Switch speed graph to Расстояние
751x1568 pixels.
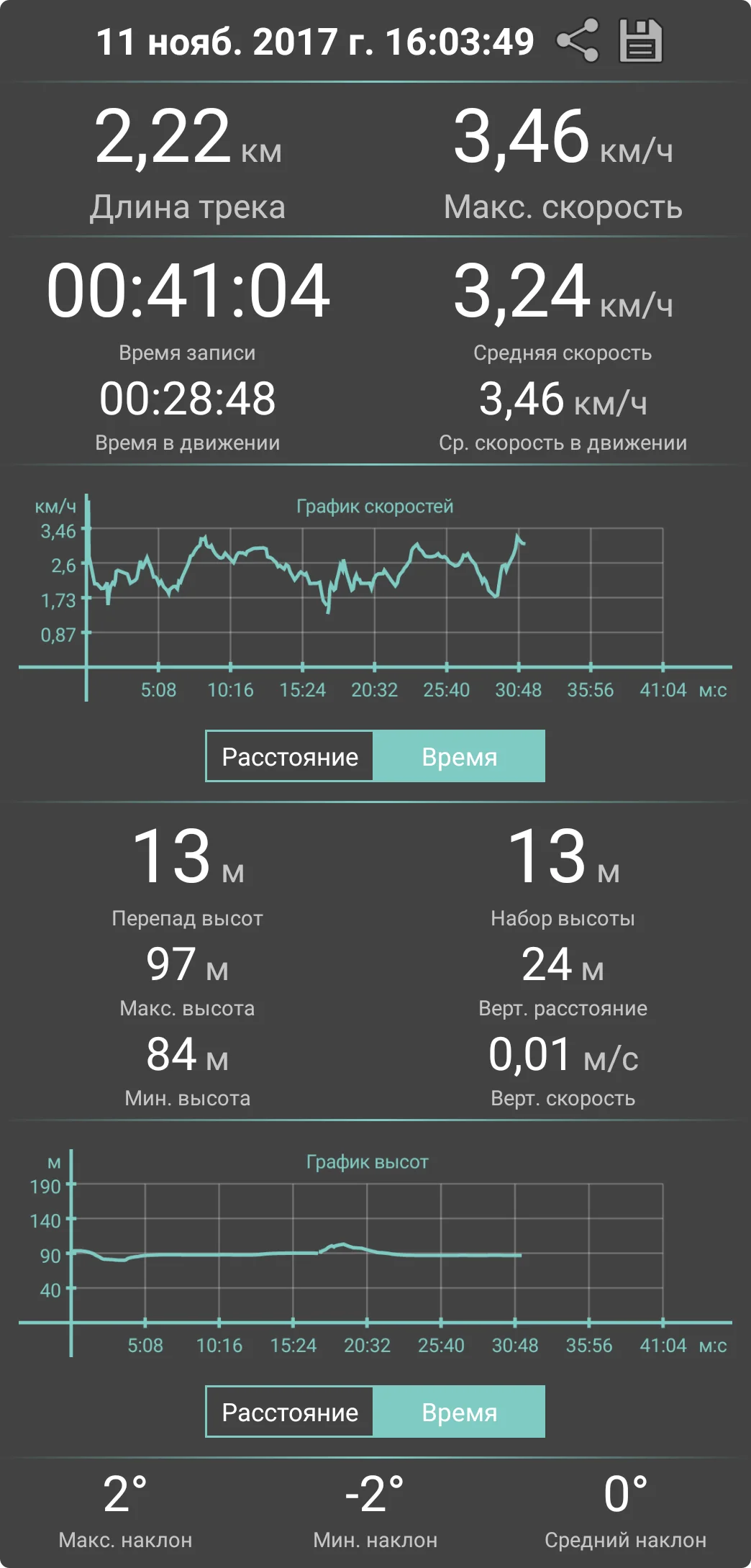coord(290,756)
